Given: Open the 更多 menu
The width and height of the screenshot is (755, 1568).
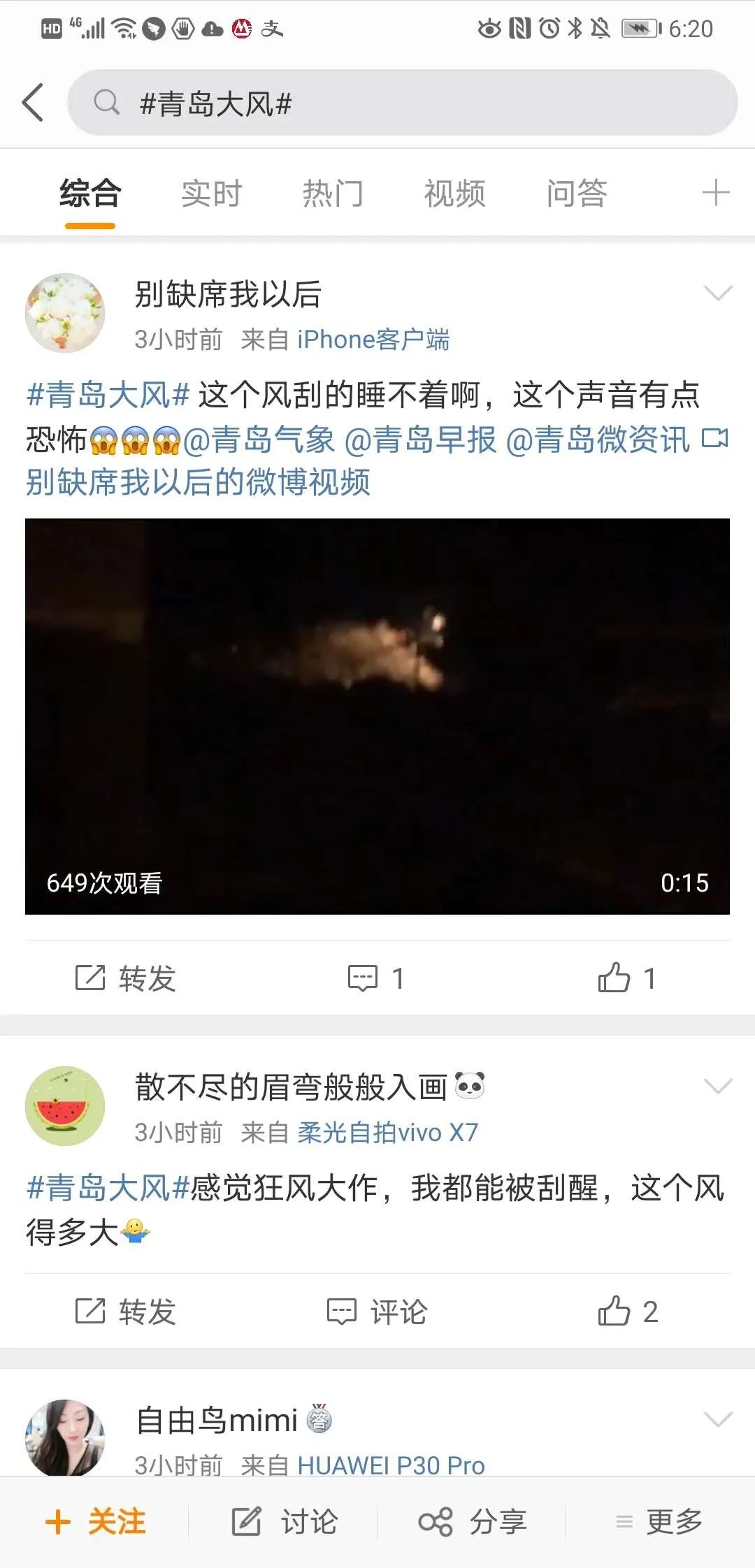Looking at the screenshot, I should click(659, 1522).
